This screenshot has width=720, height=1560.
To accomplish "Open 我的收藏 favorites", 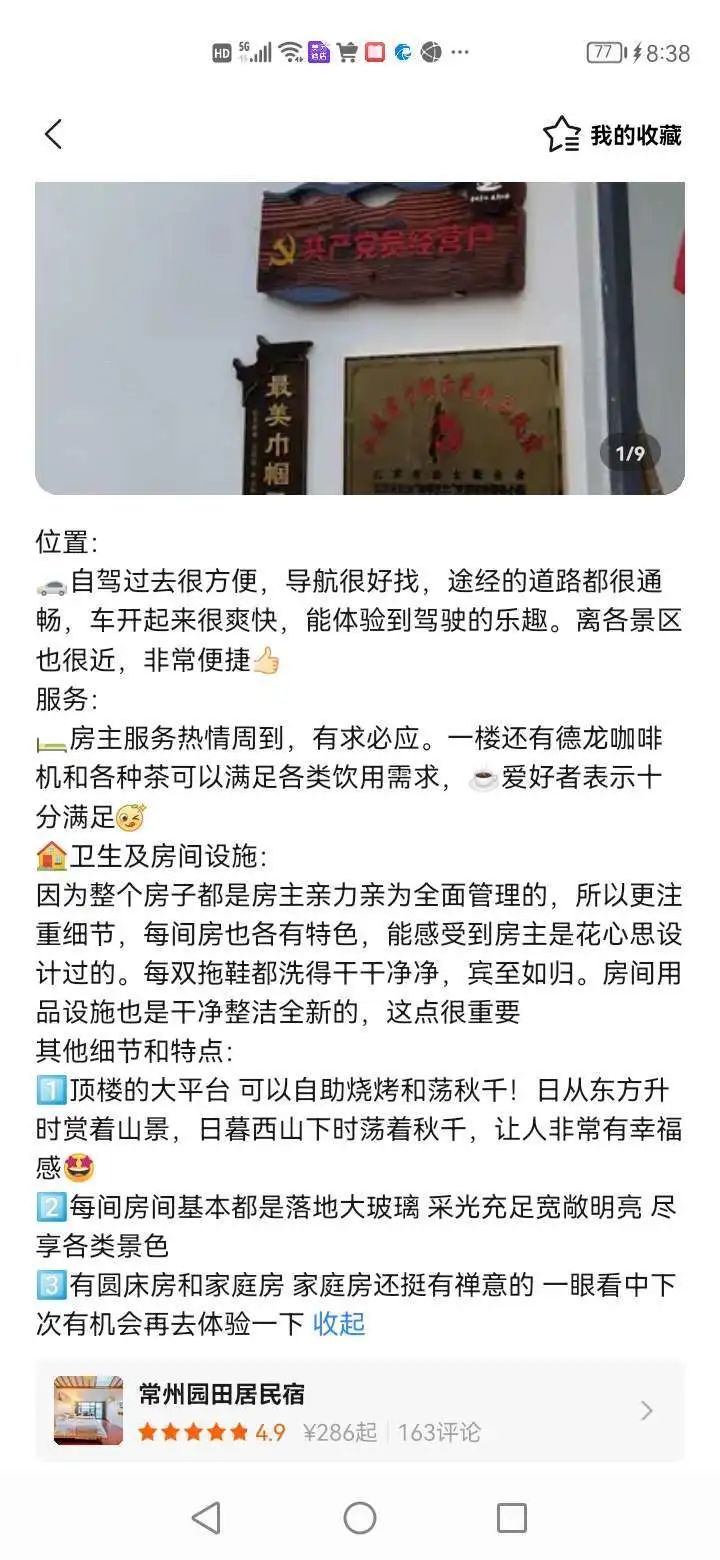I will [x=612, y=135].
